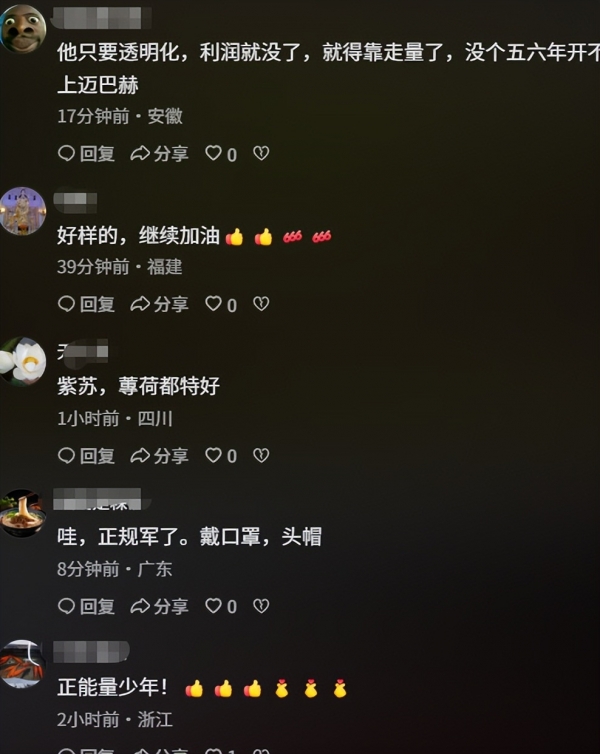Reply to the 紫苏，薄荷都特好 comment
600x754 pixels.
pos(86,456)
